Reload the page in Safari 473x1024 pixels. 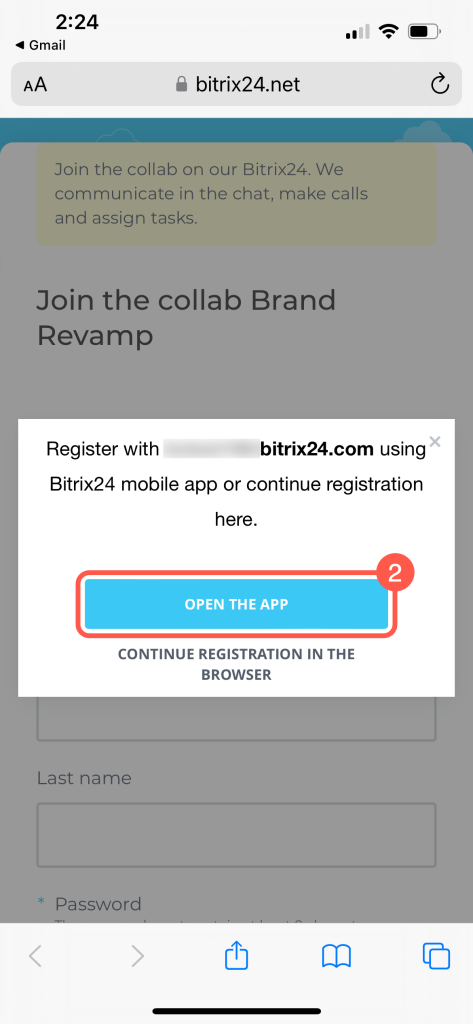[x=440, y=84]
